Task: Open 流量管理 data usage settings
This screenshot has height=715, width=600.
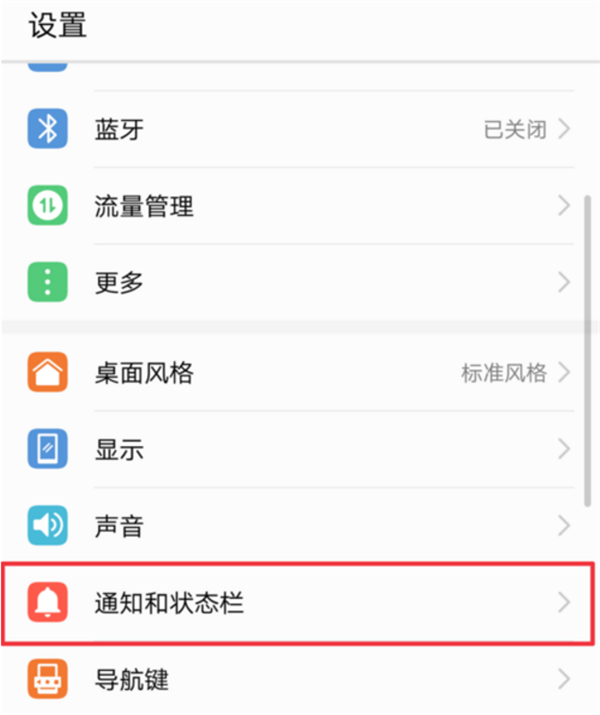Action: (x=300, y=207)
